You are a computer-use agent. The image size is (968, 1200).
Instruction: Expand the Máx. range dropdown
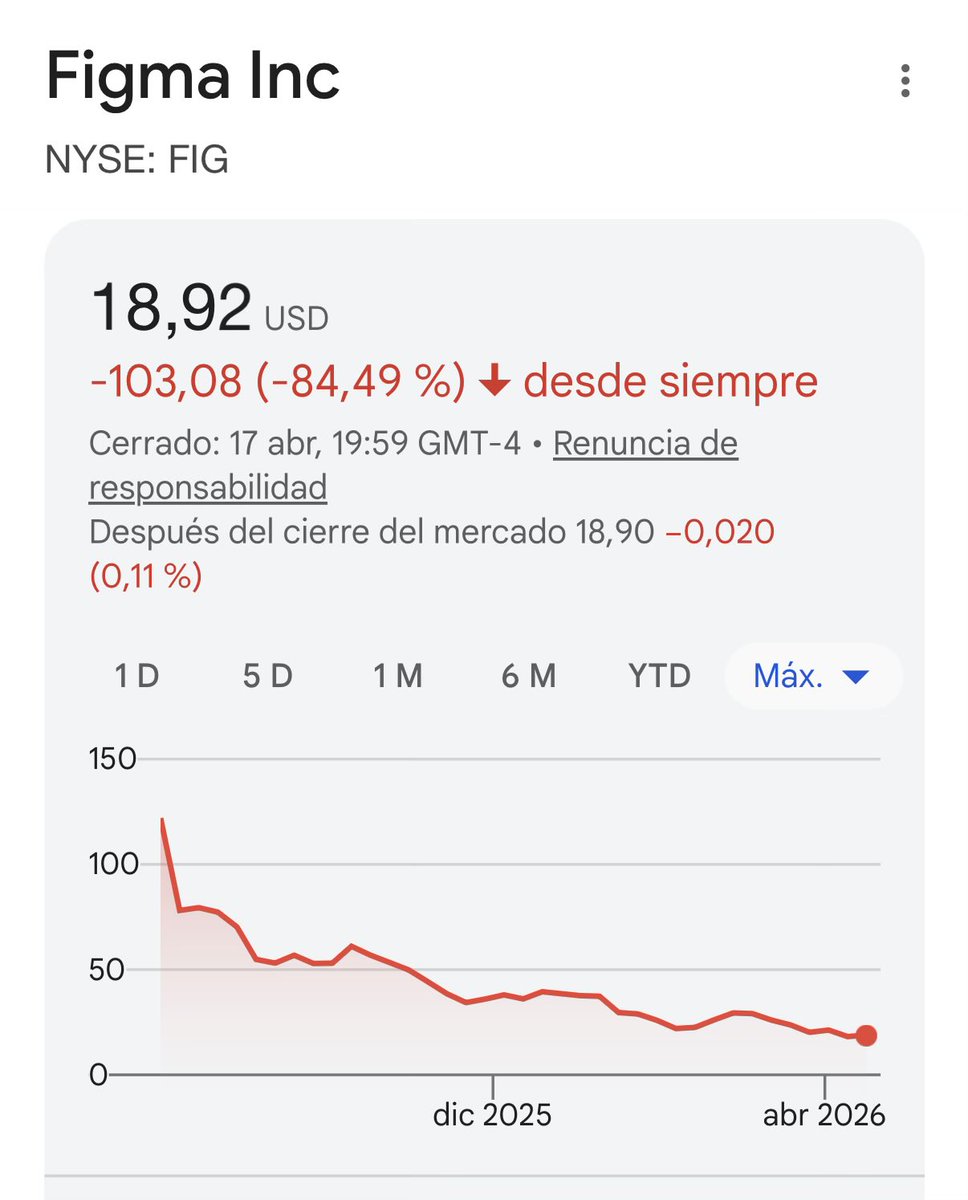point(813,677)
